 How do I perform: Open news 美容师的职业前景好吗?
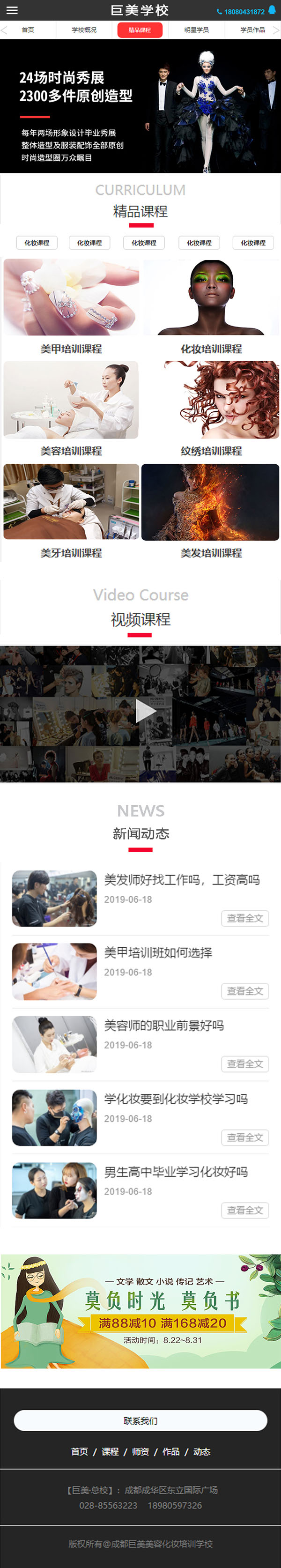(163, 1026)
